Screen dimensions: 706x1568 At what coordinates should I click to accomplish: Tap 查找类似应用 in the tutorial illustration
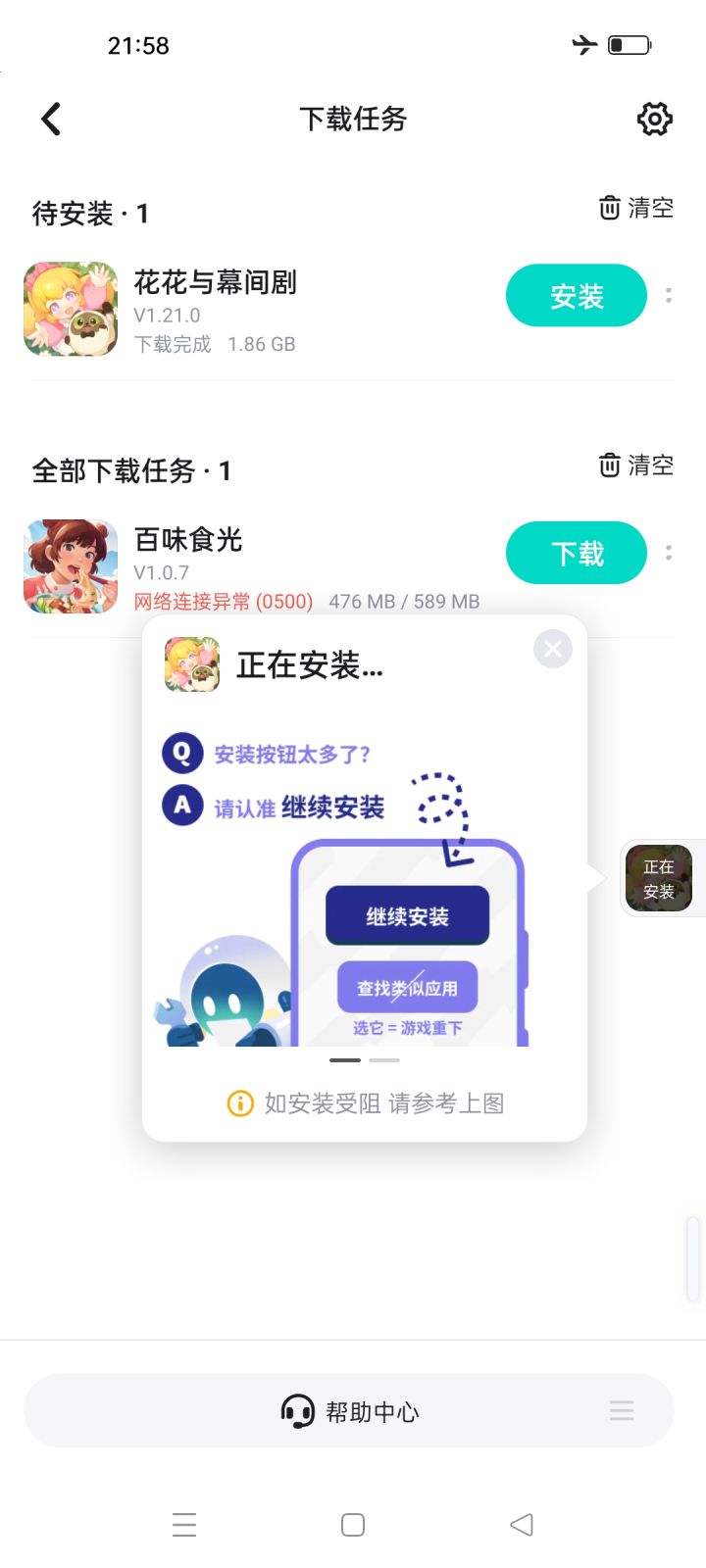tap(407, 987)
